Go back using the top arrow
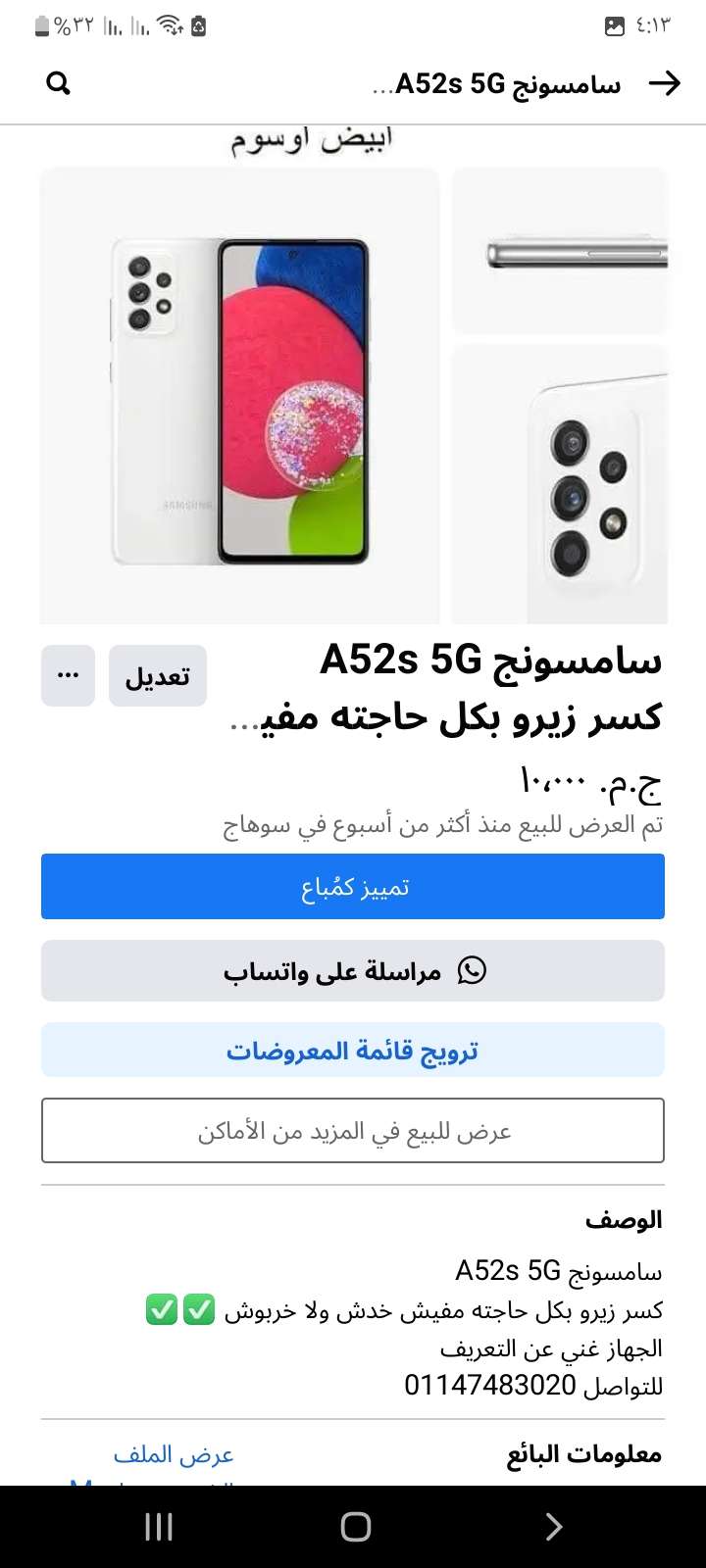Viewport: 706px width, 1568px height. 664,84
